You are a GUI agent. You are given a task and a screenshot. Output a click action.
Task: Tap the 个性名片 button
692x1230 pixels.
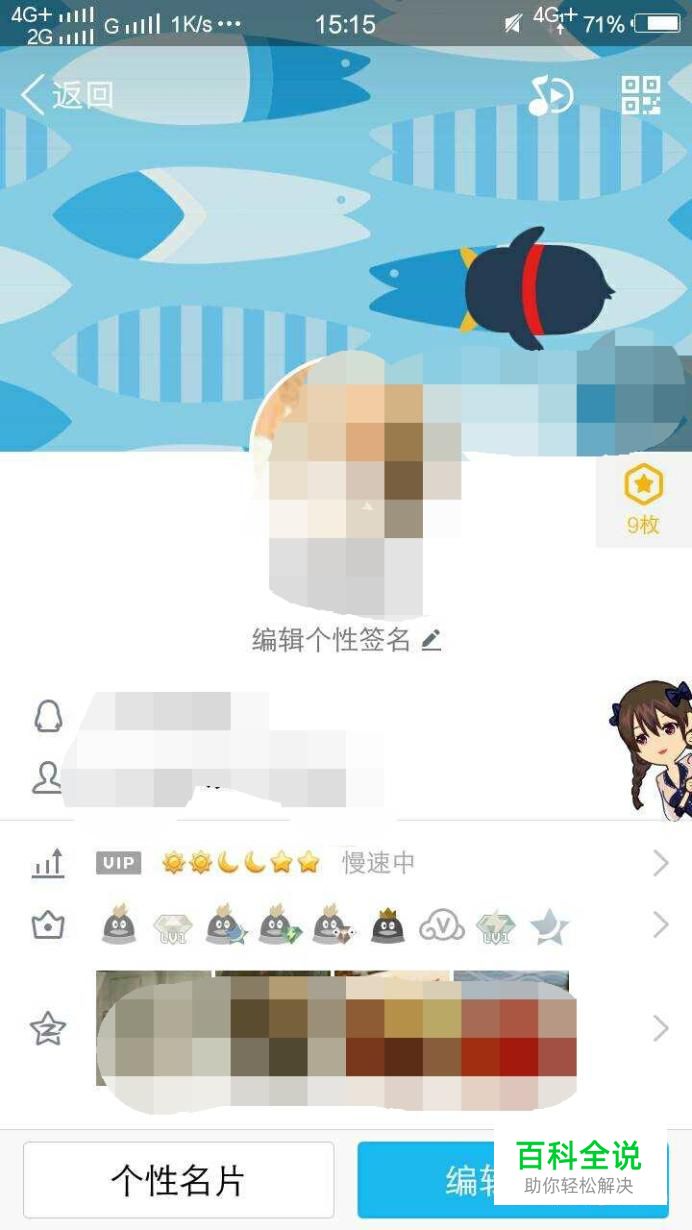tap(178, 1180)
